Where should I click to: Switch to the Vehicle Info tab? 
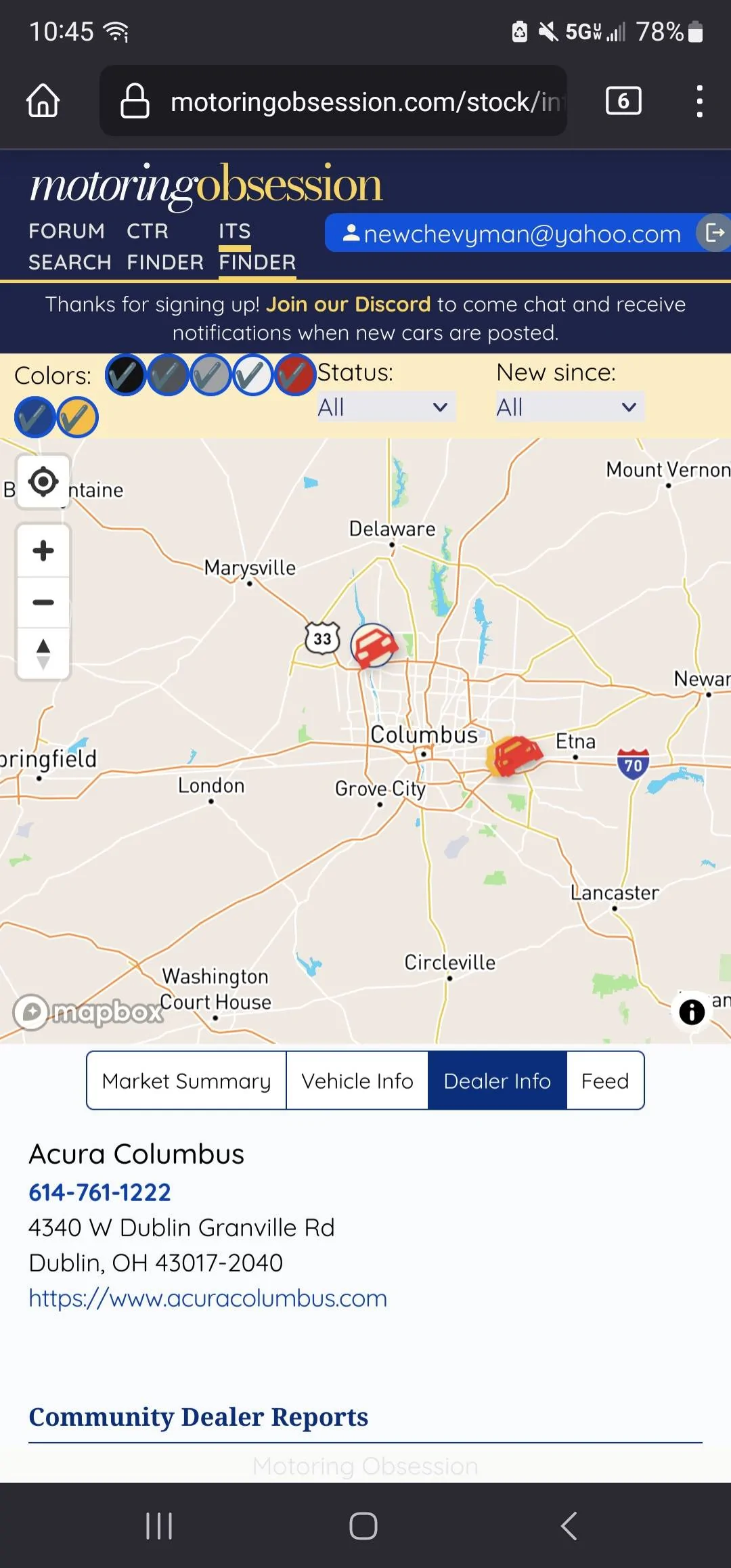click(x=357, y=1081)
